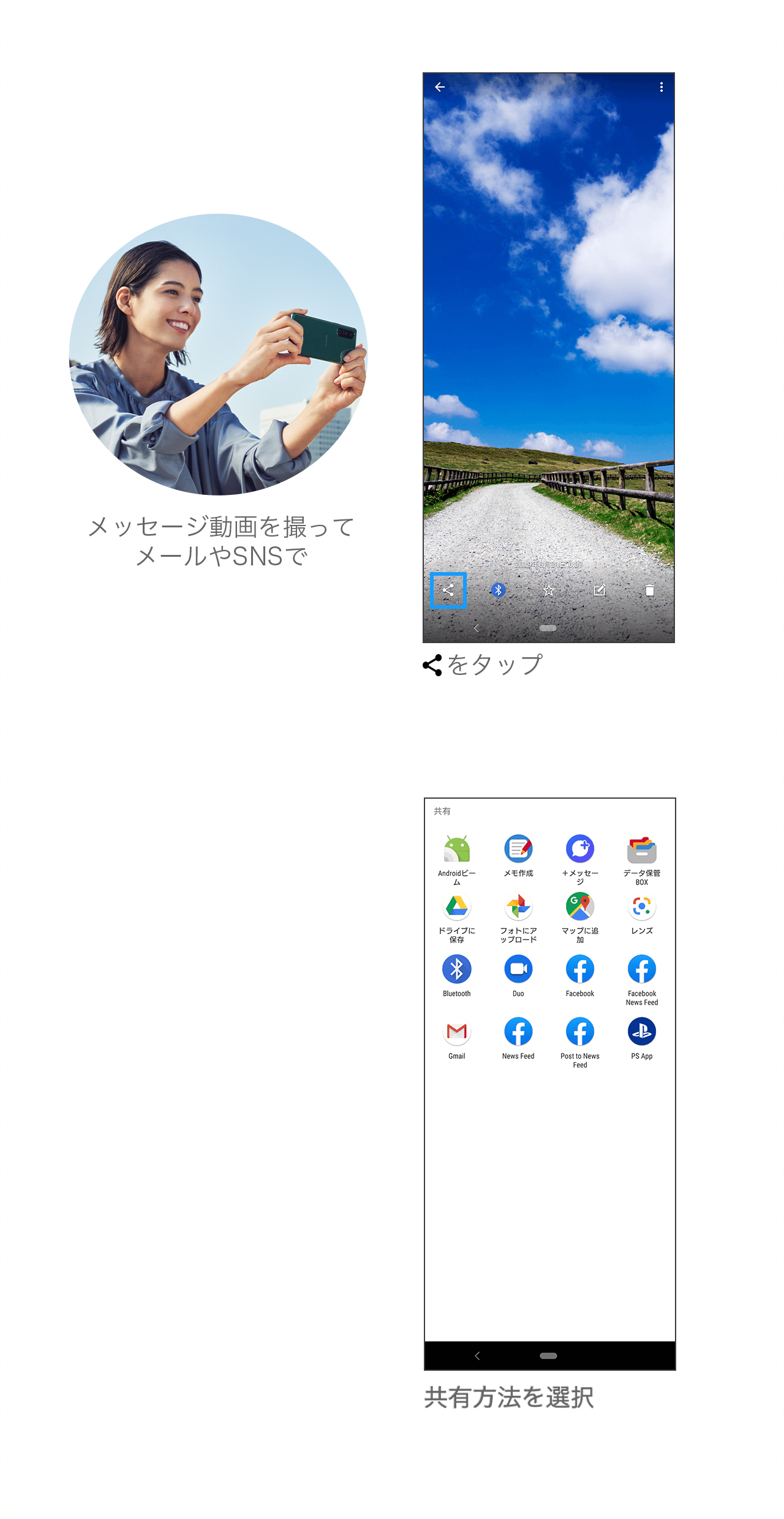Tap the highlighted share icon
The image size is (784, 1519).
449,590
